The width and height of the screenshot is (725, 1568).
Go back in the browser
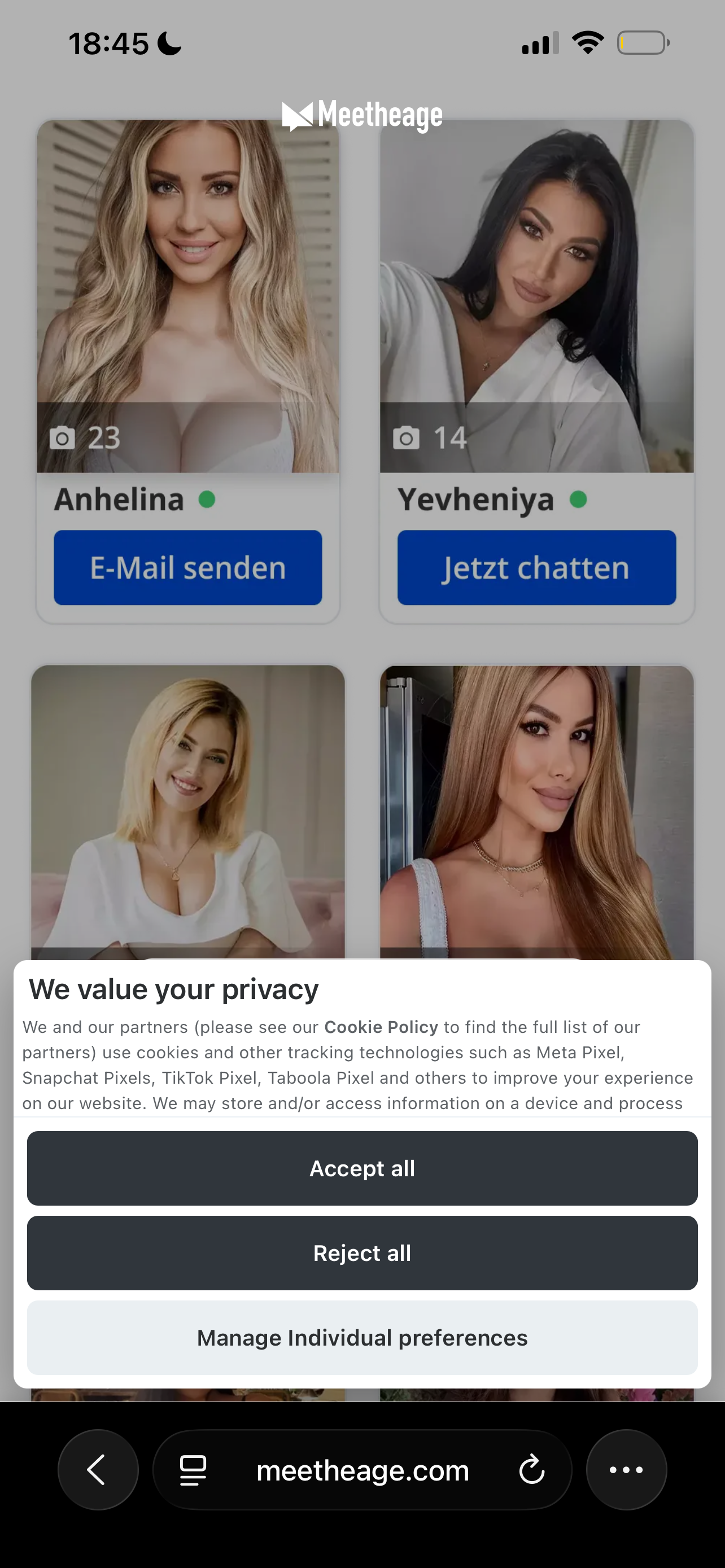coord(97,1469)
